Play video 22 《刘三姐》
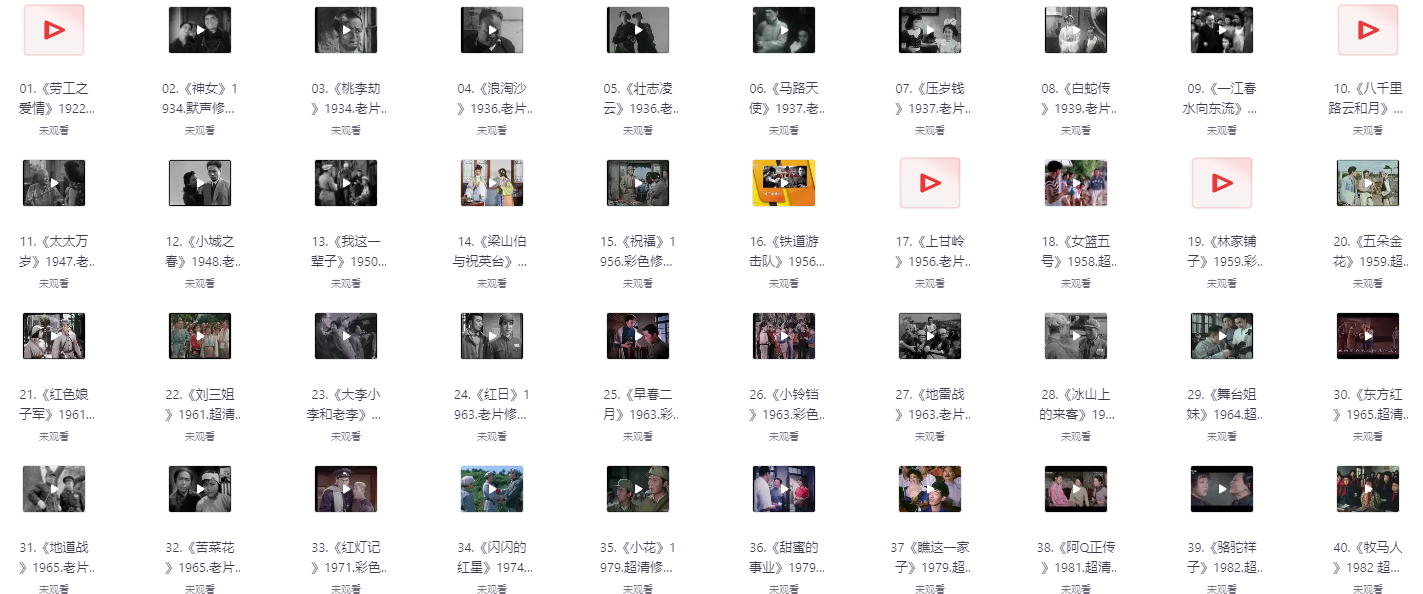 point(200,336)
